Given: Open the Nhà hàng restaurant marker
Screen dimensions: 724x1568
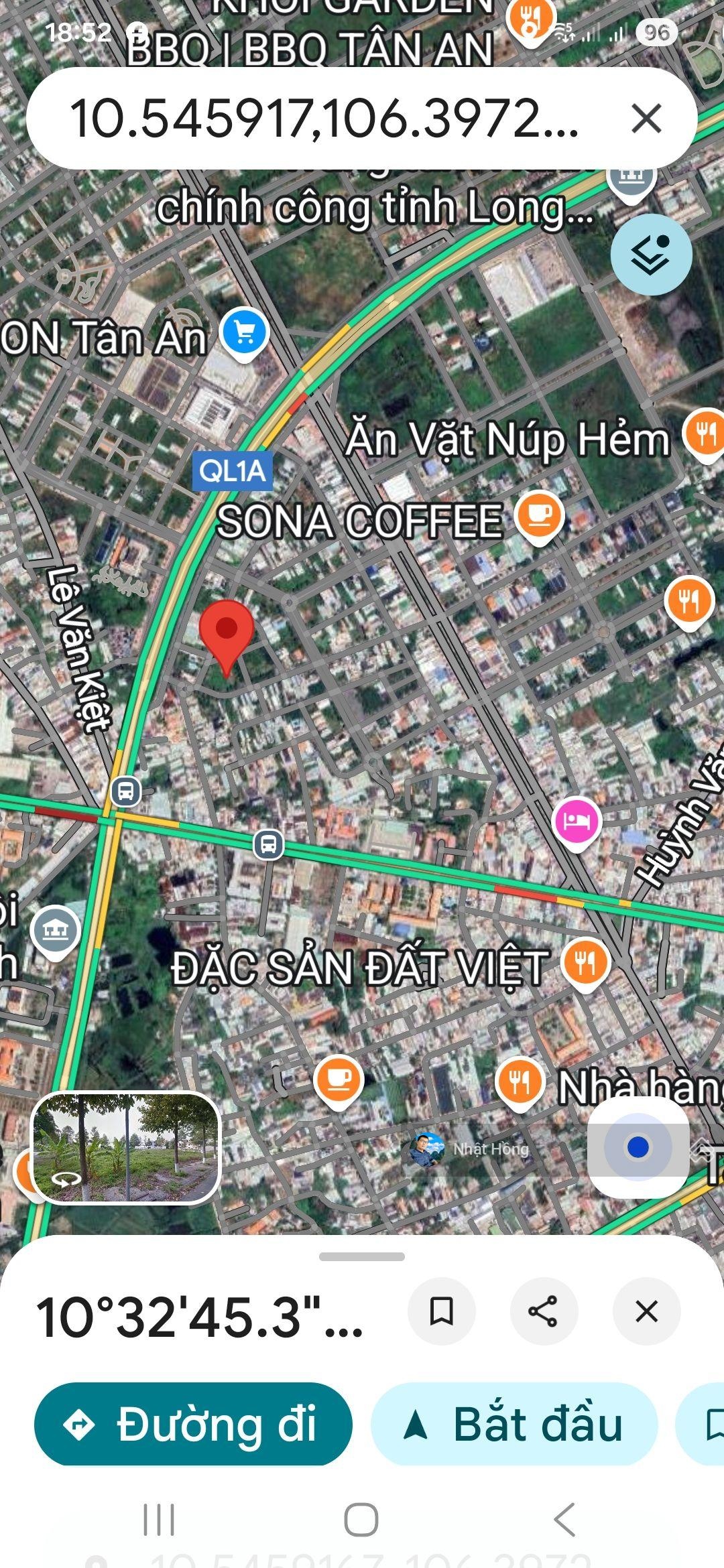Looking at the screenshot, I should pos(519,1082).
